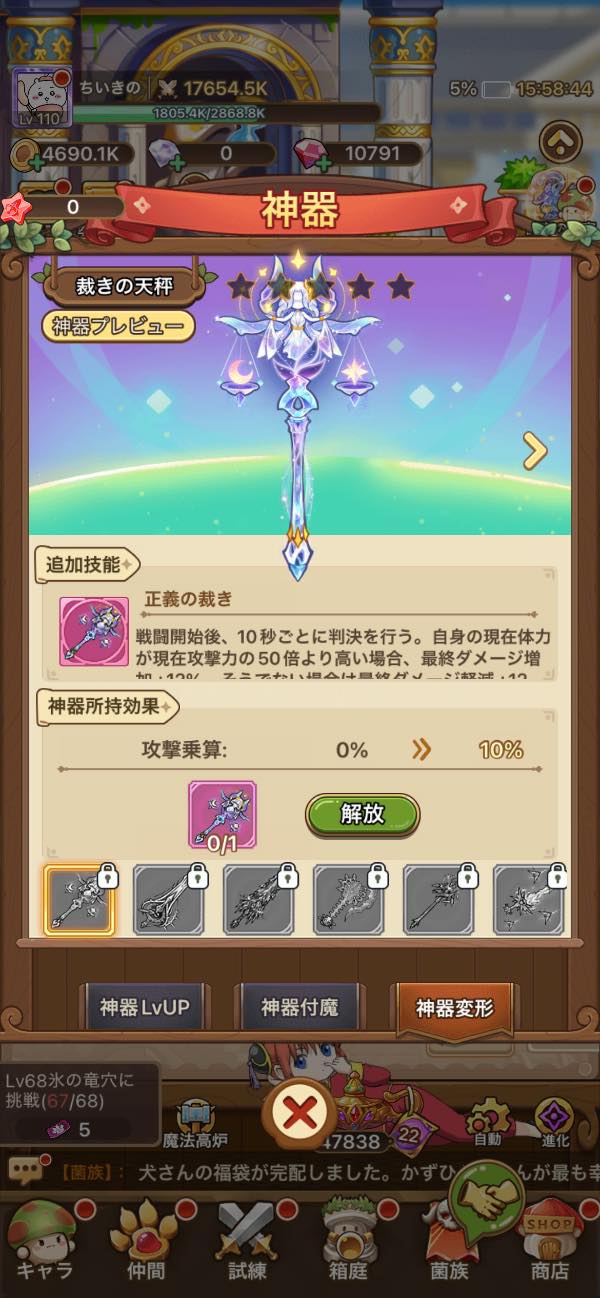The image size is (600, 1298).
Task: View the 正義の裁き skill icon
Action: [94, 632]
